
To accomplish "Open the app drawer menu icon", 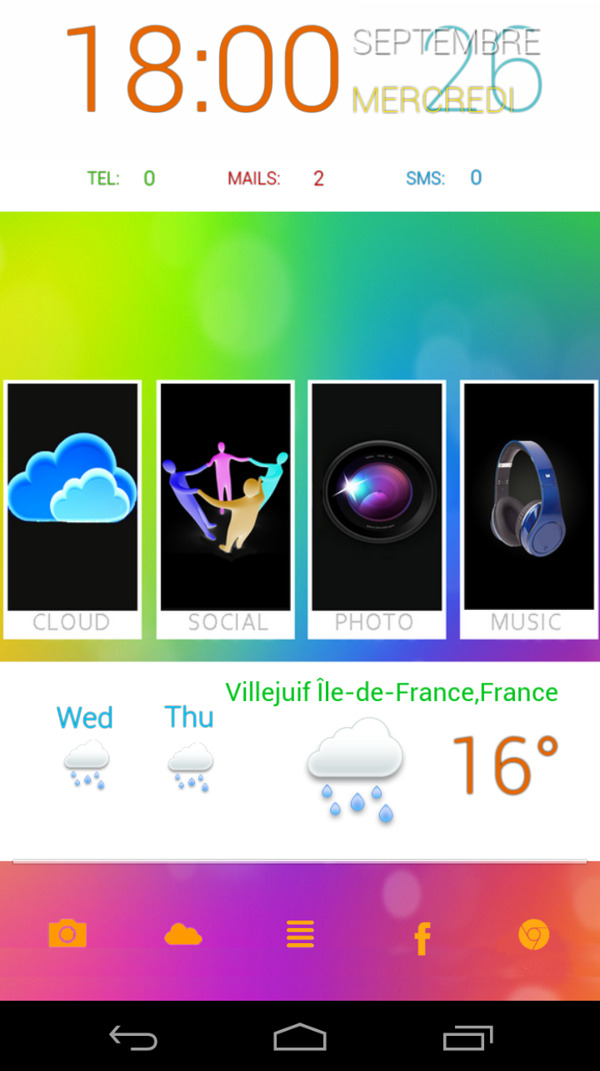I will click(300, 934).
